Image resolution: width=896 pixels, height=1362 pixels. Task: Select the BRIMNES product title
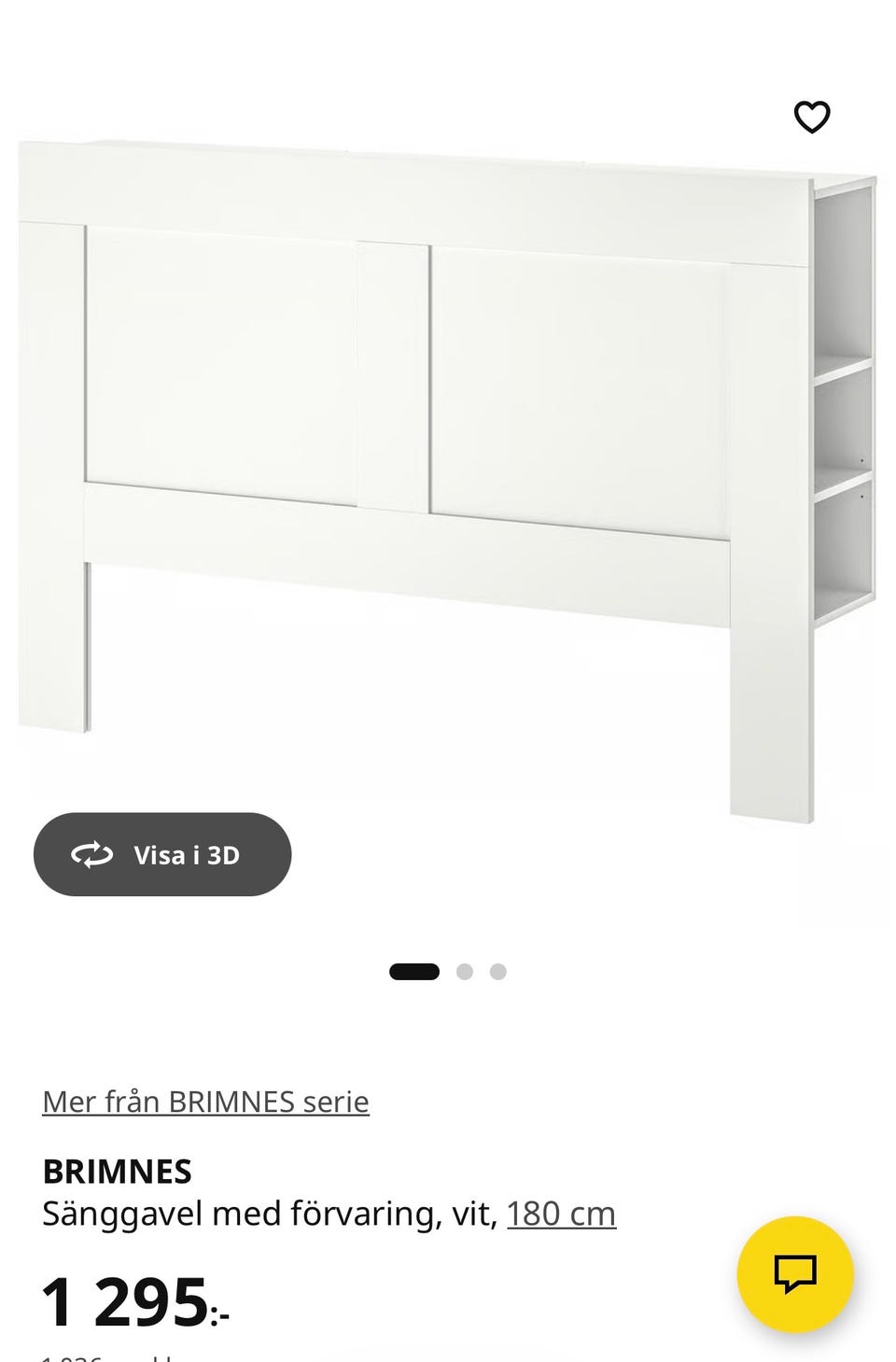click(117, 1170)
